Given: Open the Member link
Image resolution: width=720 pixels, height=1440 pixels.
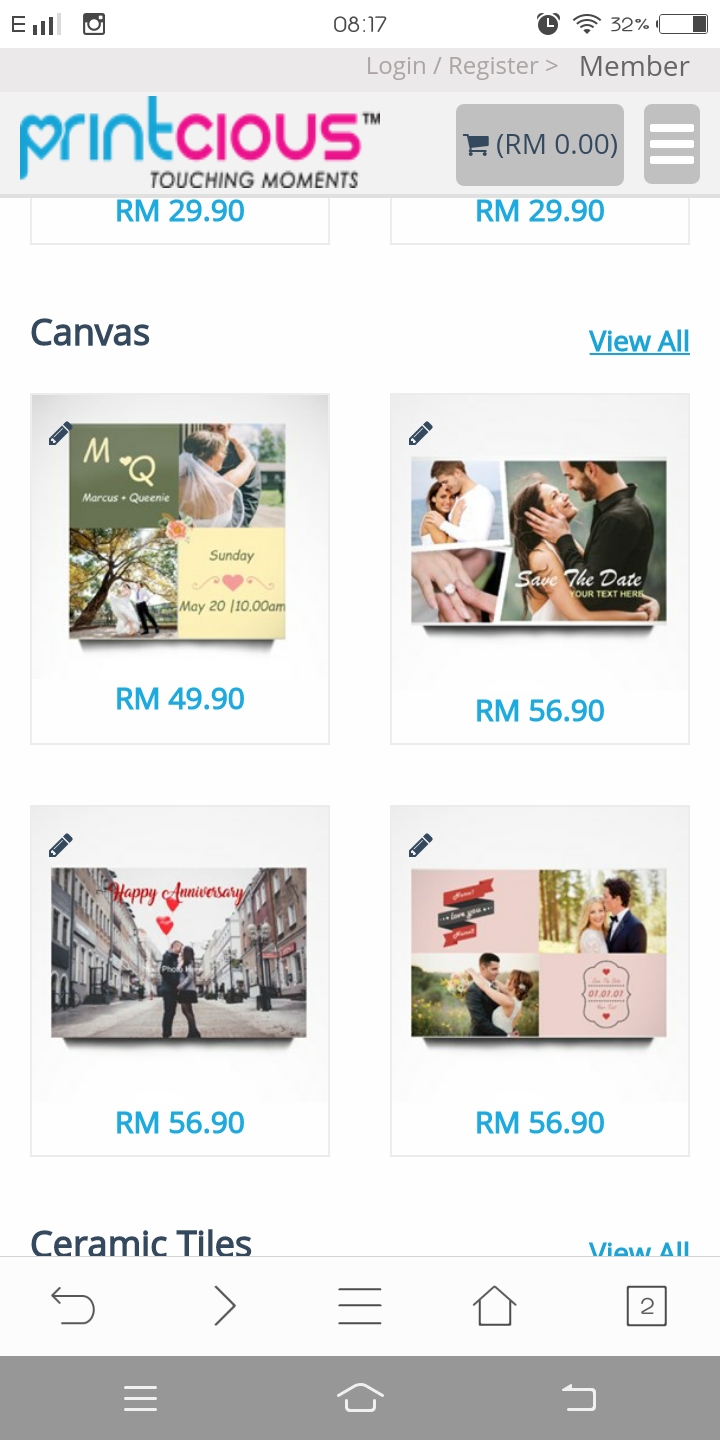Looking at the screenshot, I should pyautogui.click(x=634, y=67).
